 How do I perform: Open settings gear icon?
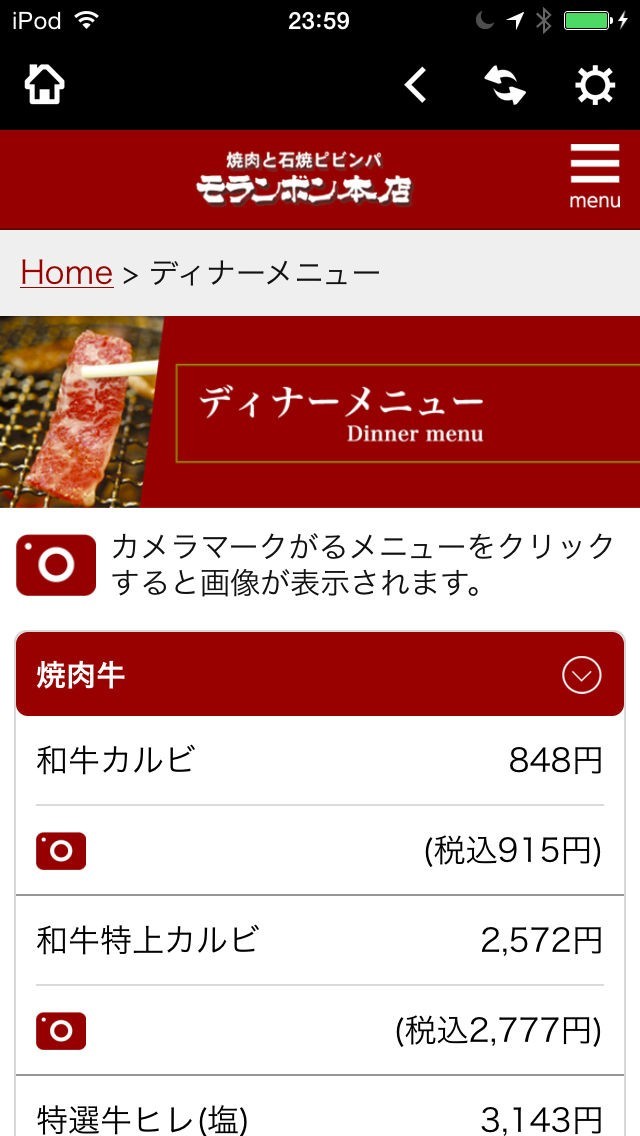[595, 86]
